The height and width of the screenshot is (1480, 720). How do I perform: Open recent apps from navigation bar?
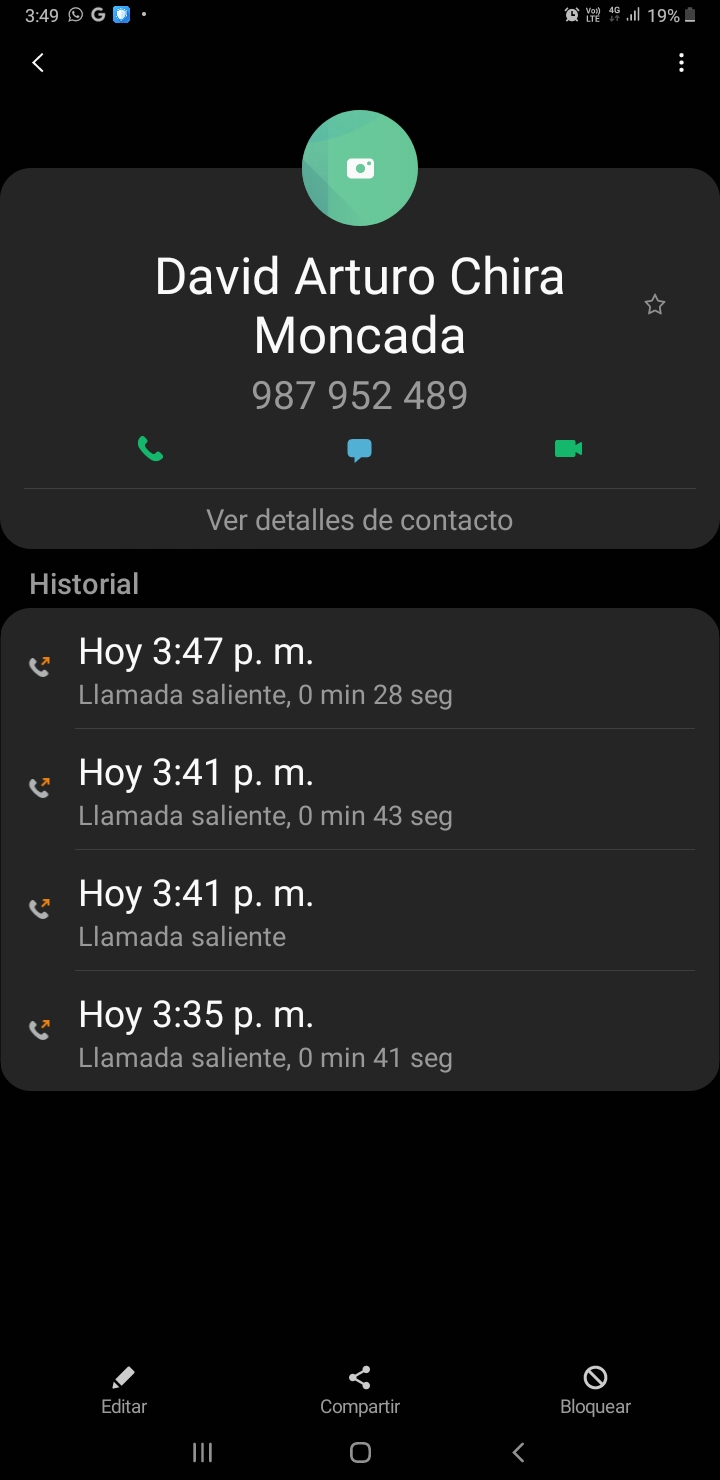click(202, 1453)
